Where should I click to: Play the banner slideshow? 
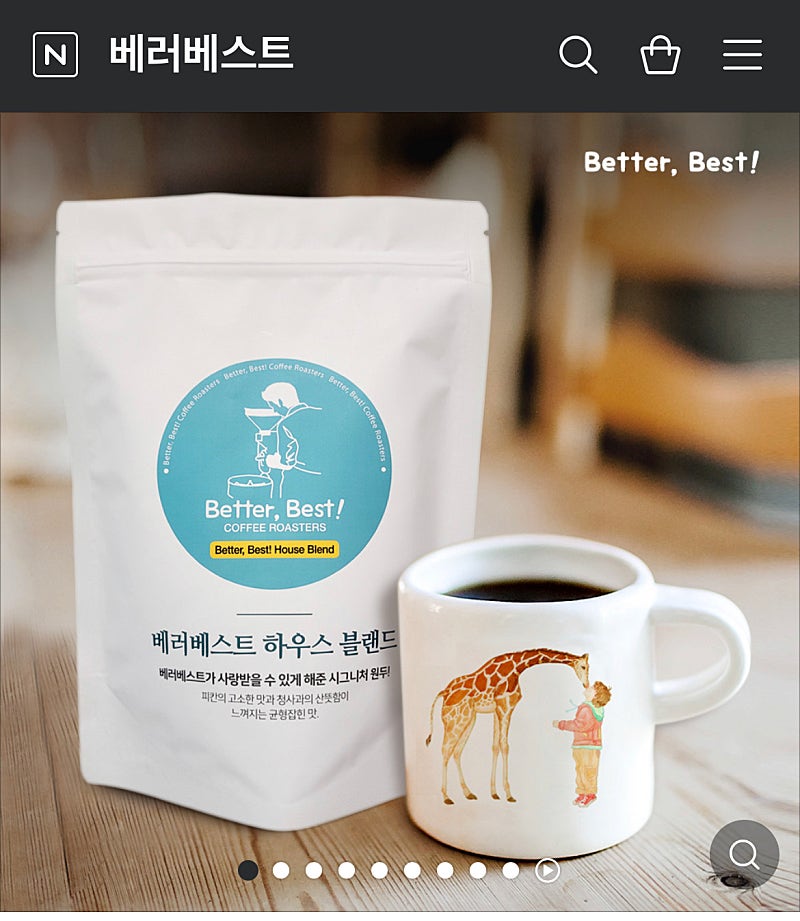(547, 870)
